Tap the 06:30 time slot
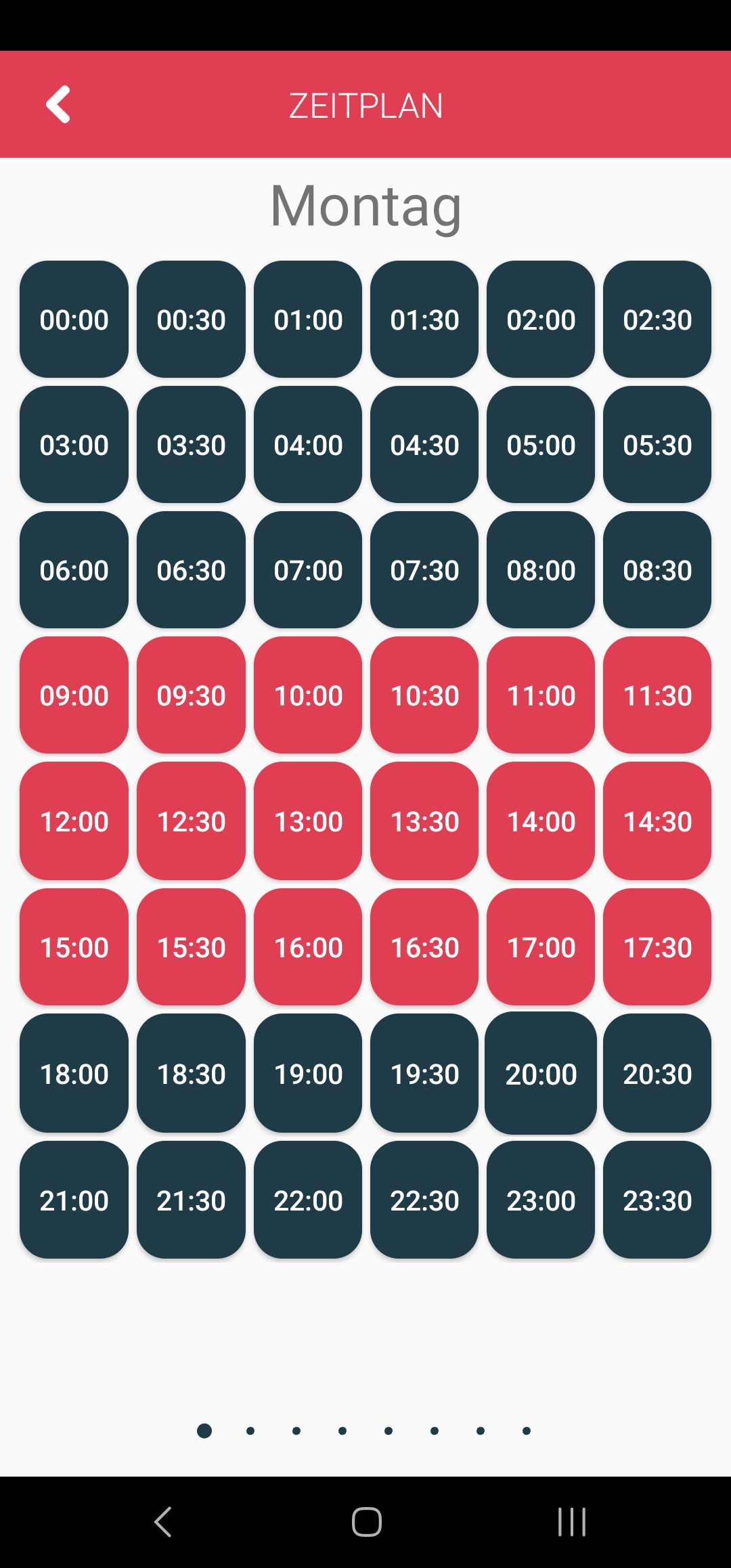Screen dimensions: 731x1568 (x=191, y=569)
